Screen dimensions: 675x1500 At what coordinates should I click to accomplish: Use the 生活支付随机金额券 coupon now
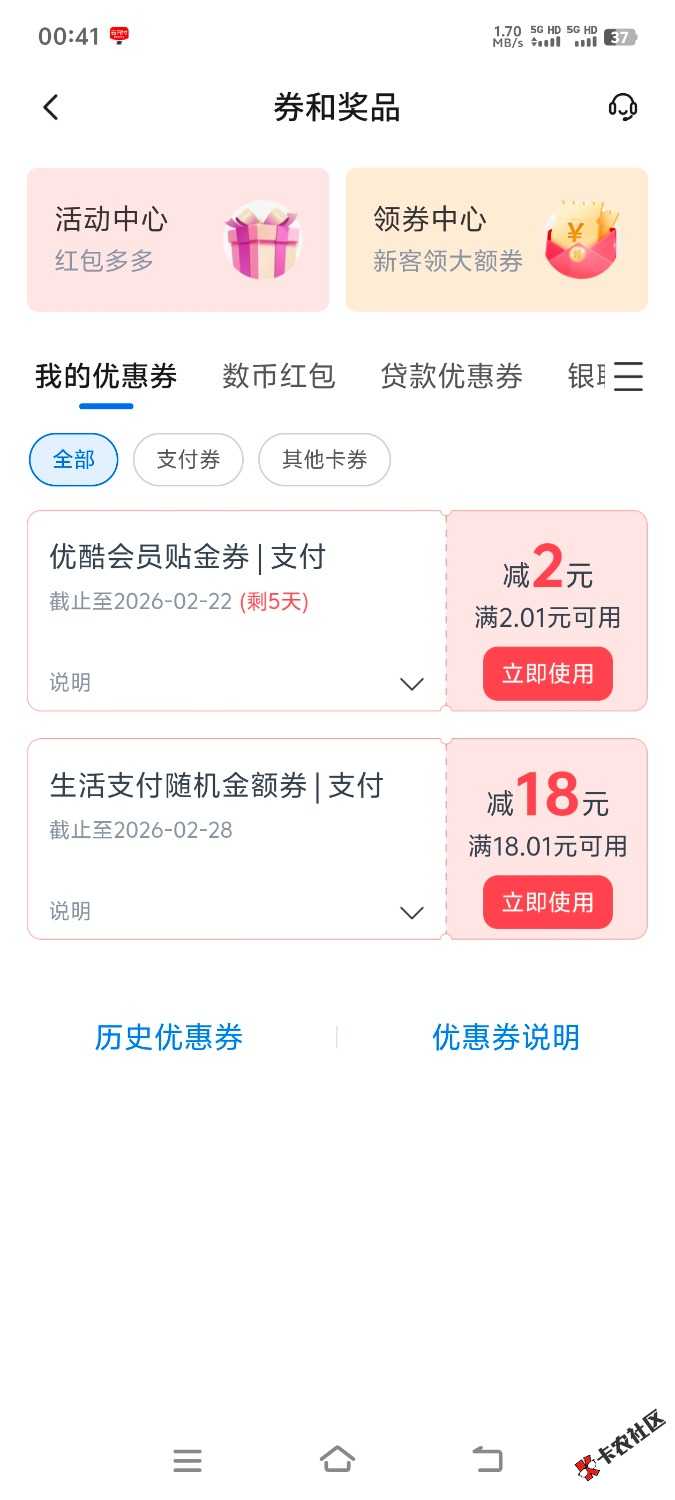click(x=547, y=902)
